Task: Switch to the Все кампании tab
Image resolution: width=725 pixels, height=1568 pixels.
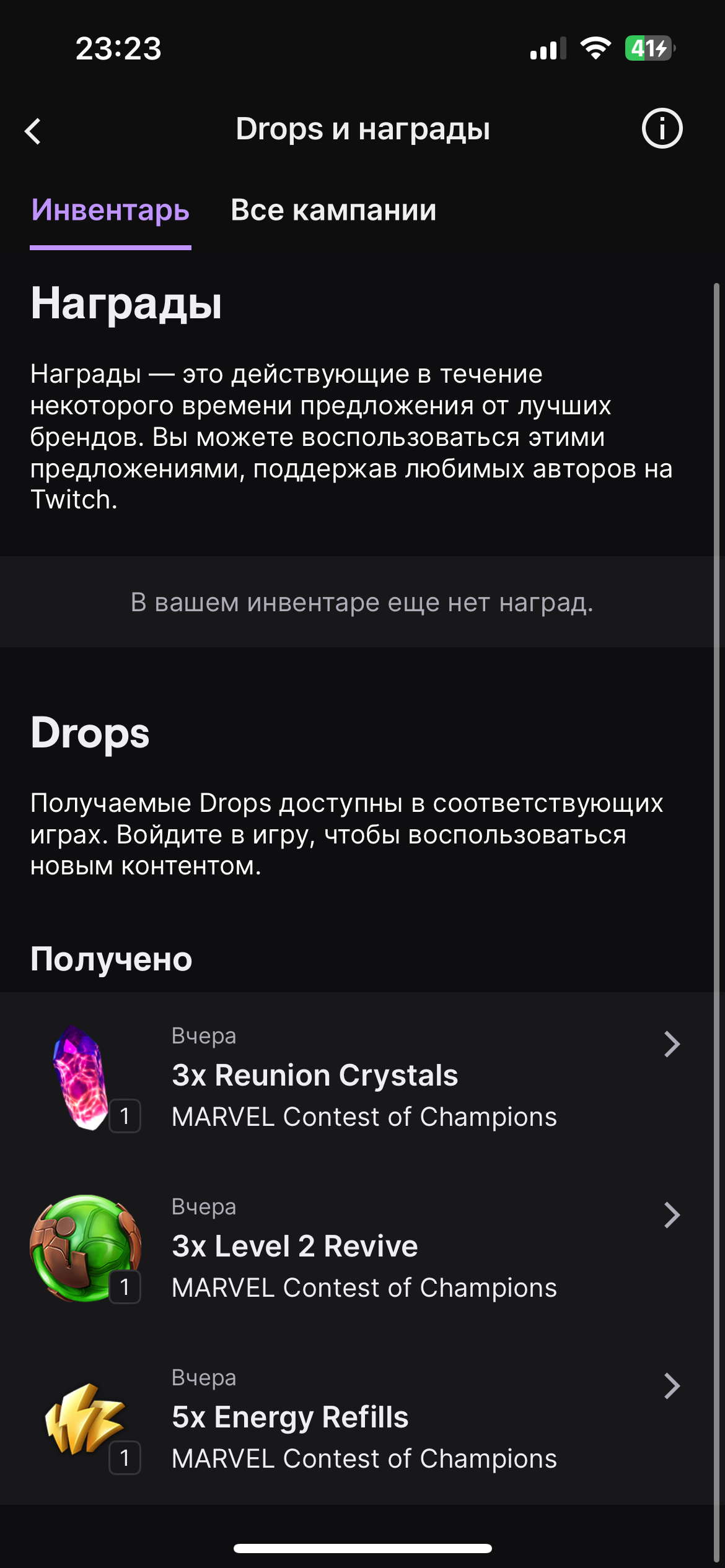Action: tap(333, 211)
